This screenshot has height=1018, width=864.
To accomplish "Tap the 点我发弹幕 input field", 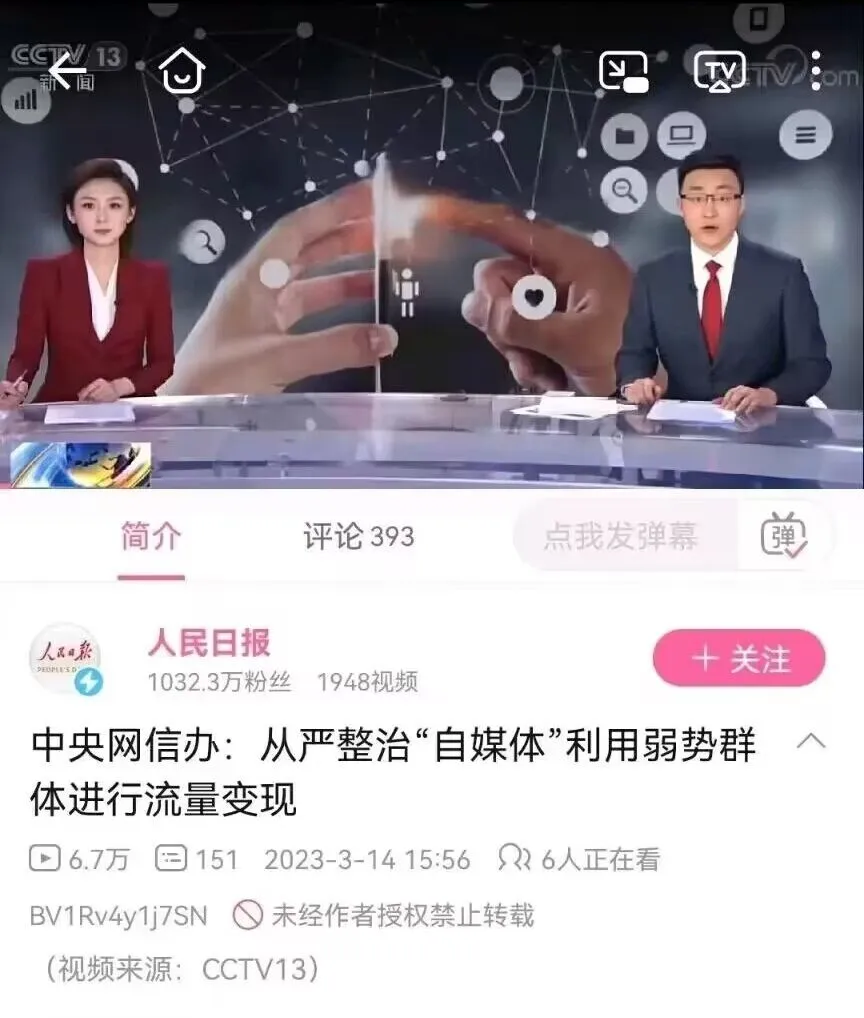I will pyautogui.click(x=620, y=537).
